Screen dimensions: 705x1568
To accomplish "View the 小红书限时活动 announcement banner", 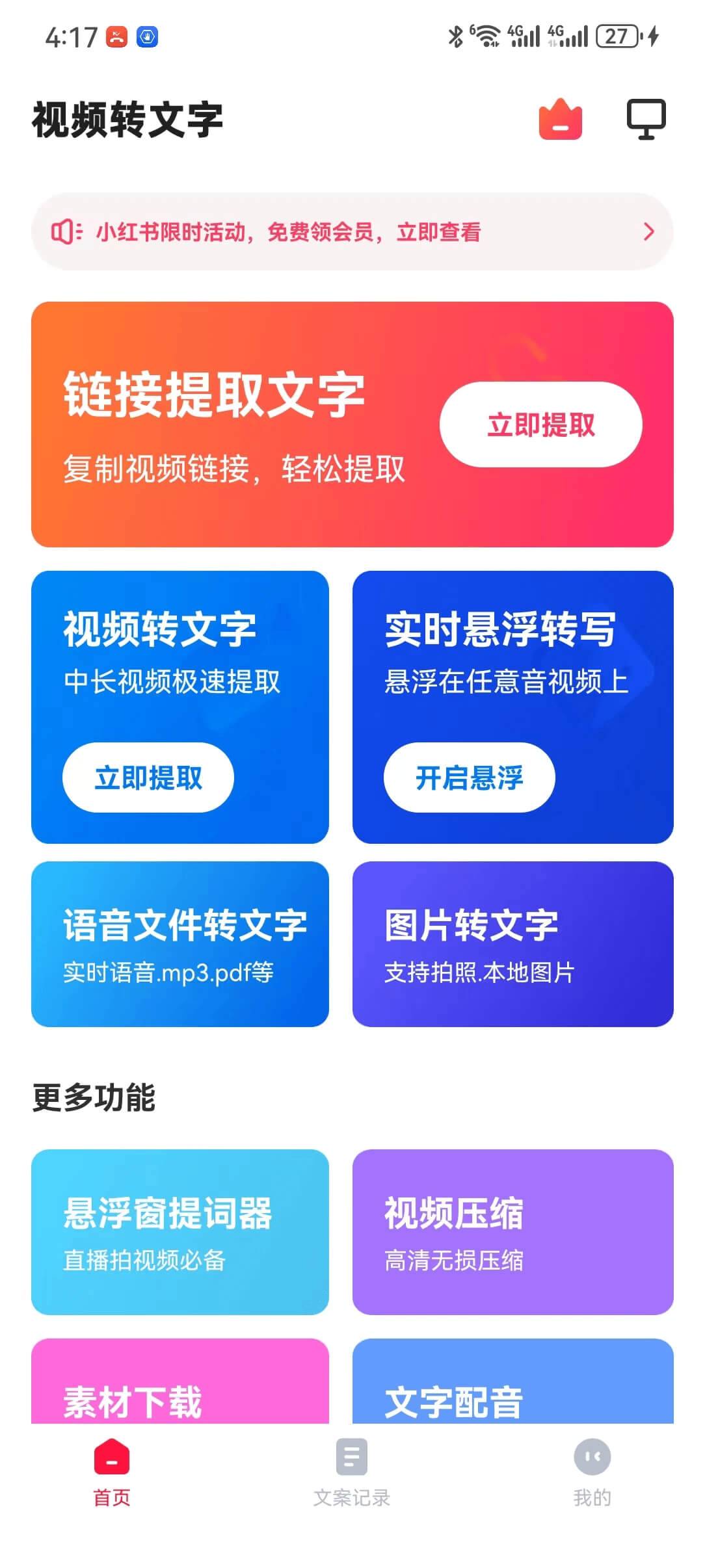I will [352, 232].
